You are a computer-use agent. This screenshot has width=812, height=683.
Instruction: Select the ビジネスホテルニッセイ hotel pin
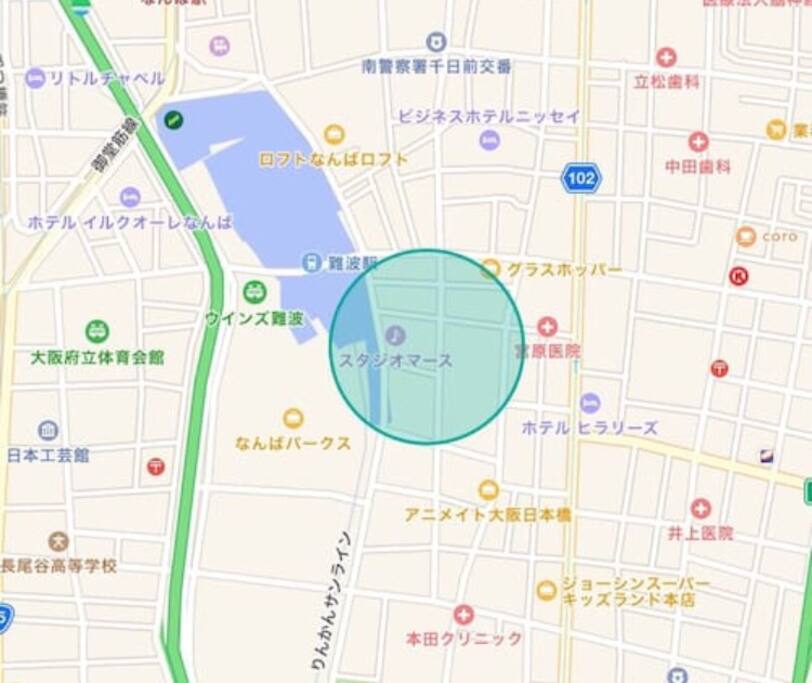[x=489, y=140]
